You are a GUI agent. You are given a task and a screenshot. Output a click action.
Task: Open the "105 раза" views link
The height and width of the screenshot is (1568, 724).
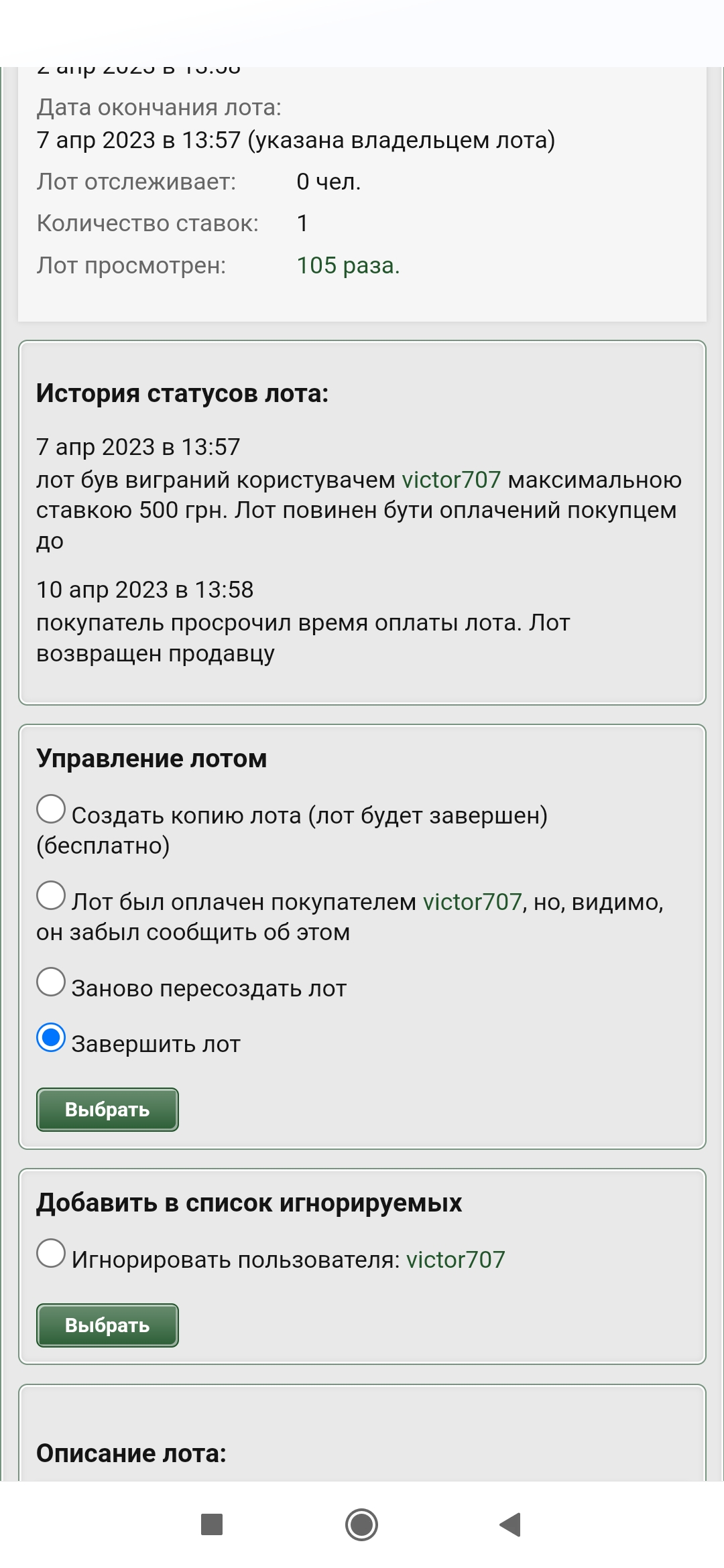348,265
